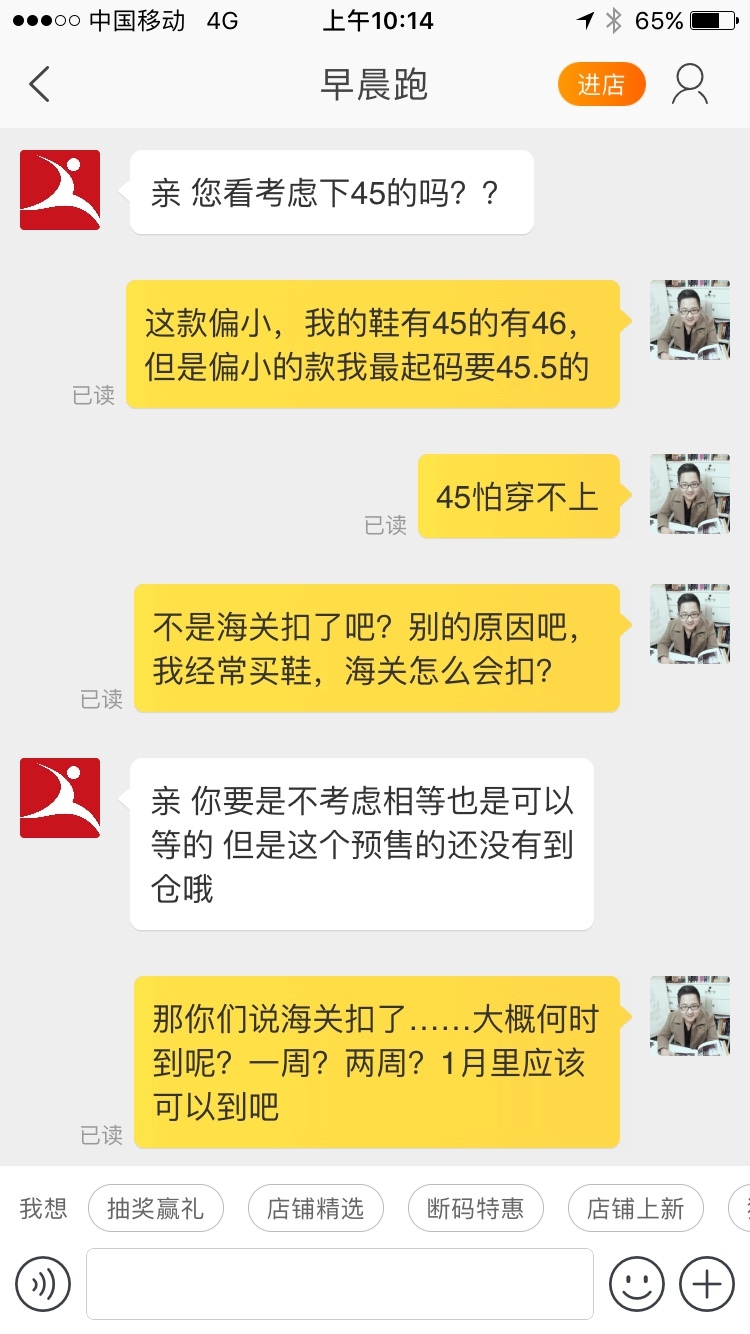The image size is (750, 1334).
Task: Open the 店铺上新 chip
Action: click(635, 1209)
